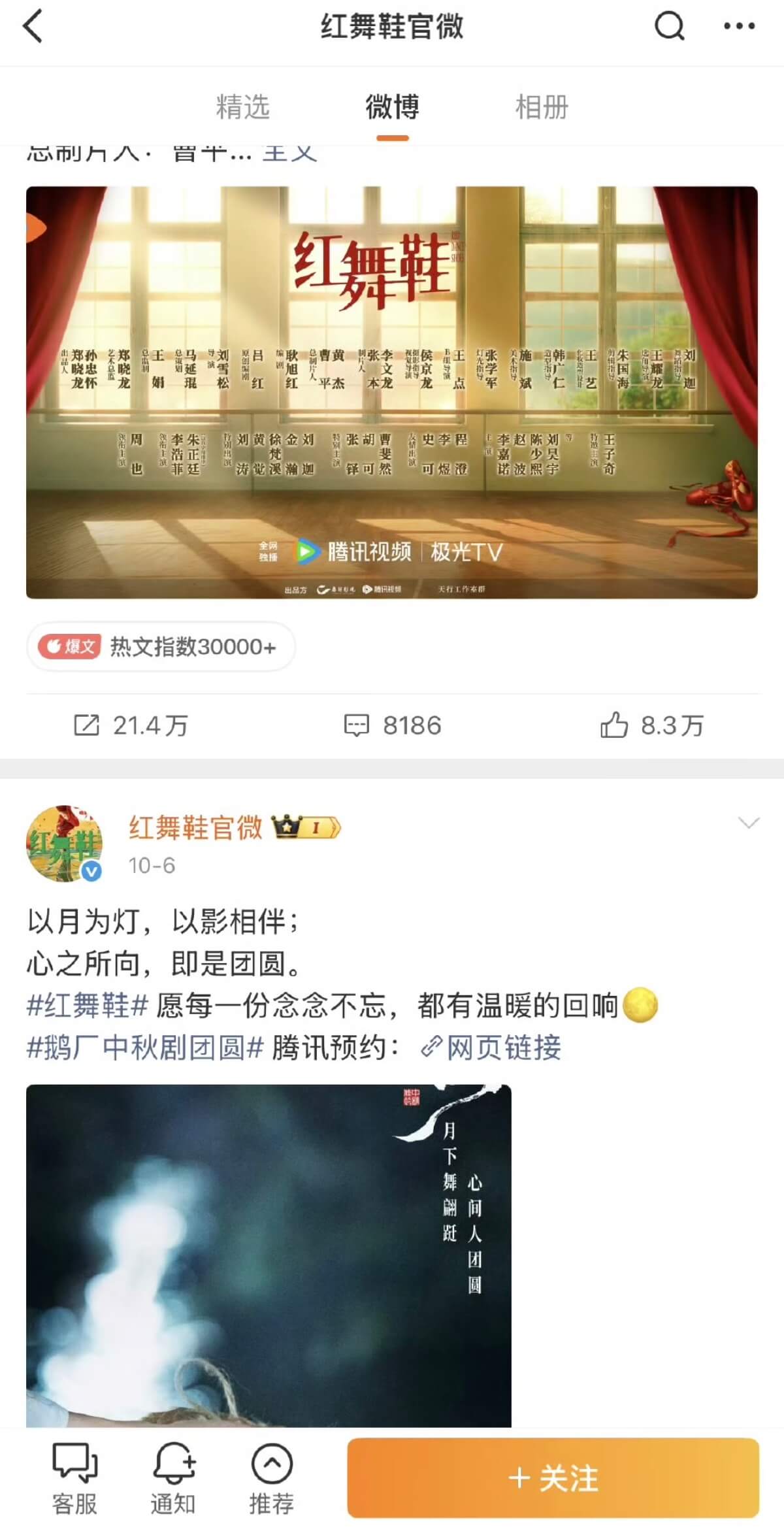Open the 8186 comments on the post
Image resolution: width=784 pixels, height=1533 pixels.
(x=392, y=725)
